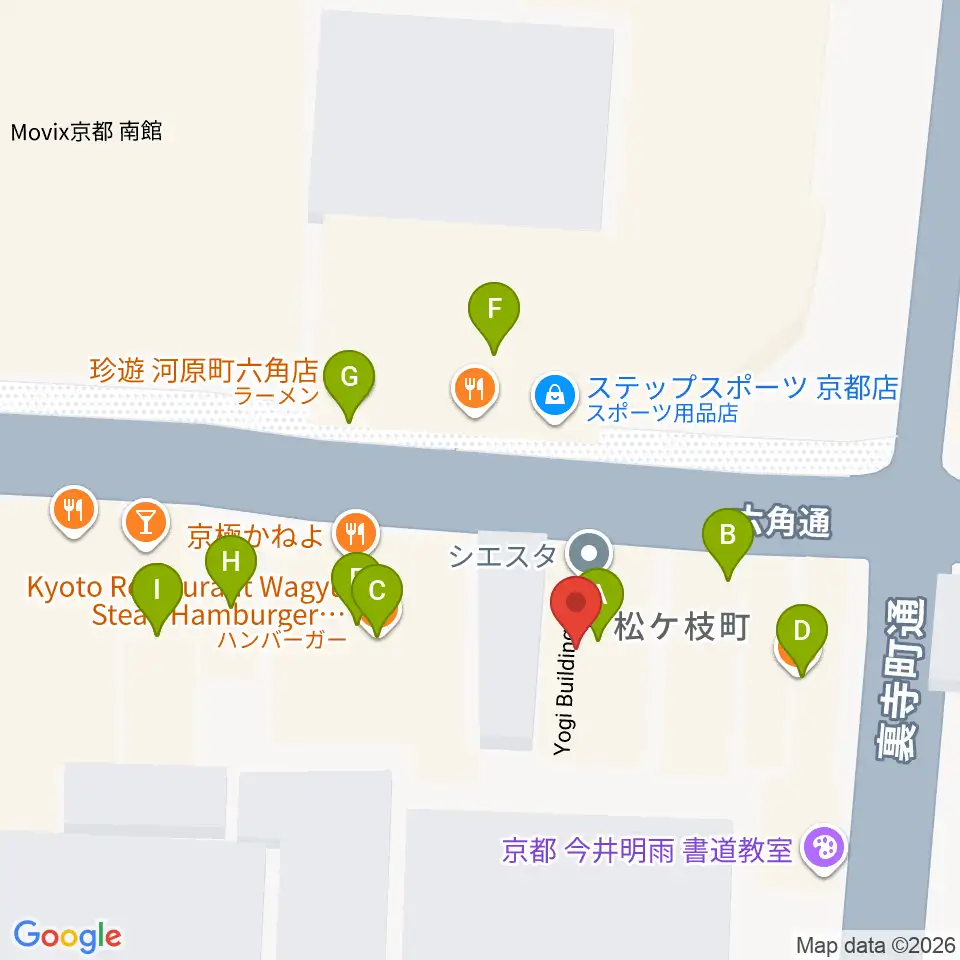Open 京極かねよ restaurant pin
960x960 pixels.
pos(356,534)
